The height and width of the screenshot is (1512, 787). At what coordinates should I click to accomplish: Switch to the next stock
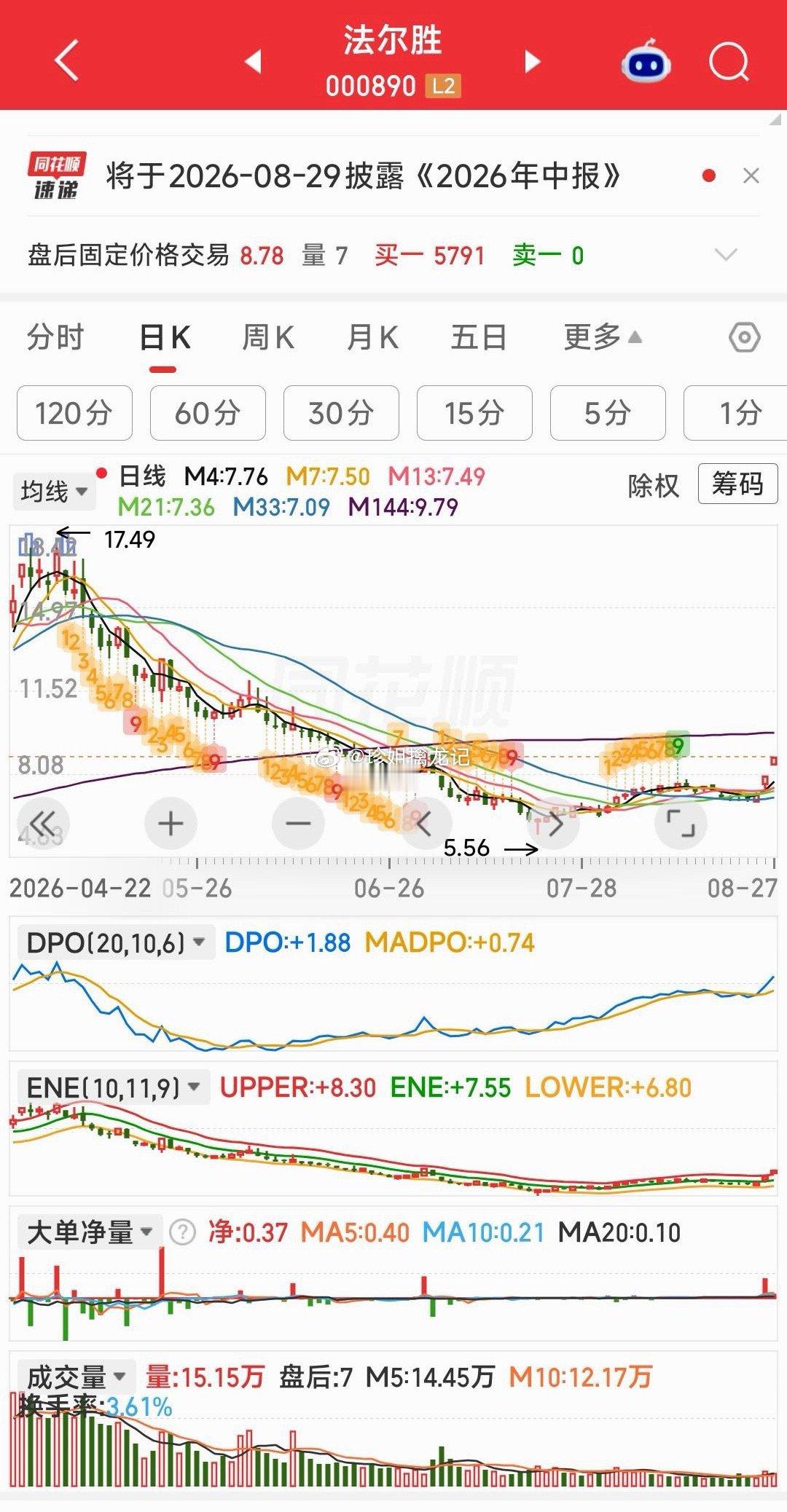tap(533, 62)
